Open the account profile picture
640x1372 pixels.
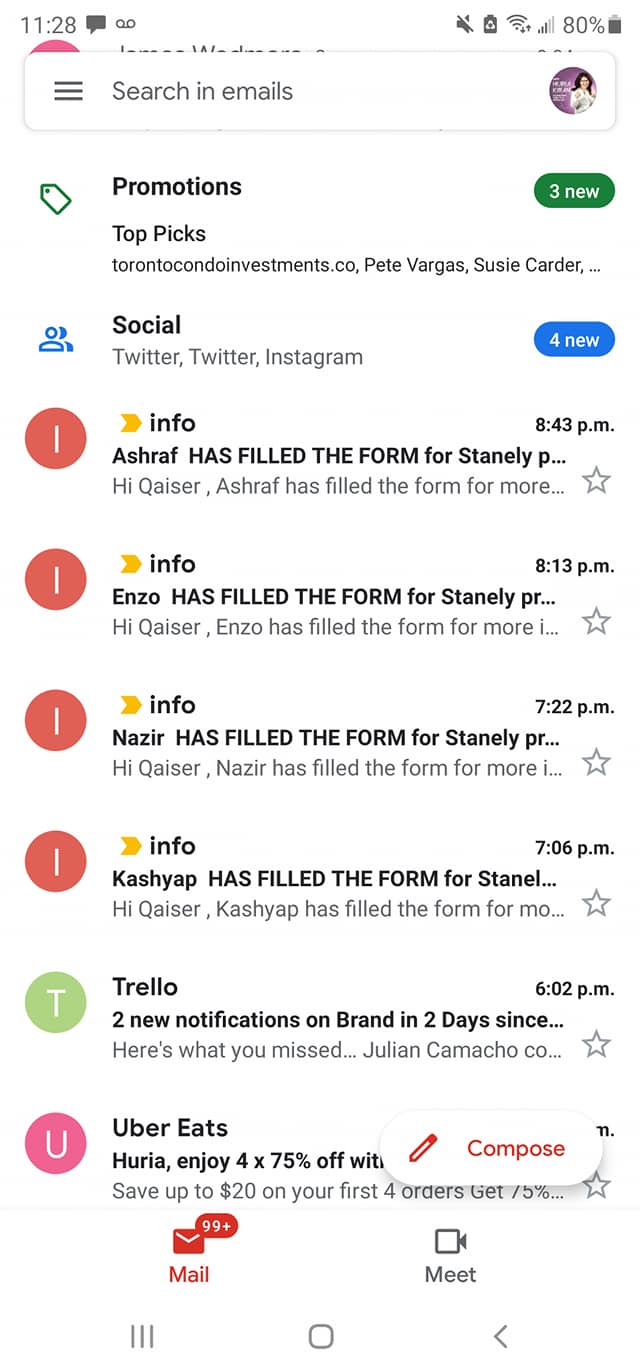pyautogui.click(x=573, y=91)
